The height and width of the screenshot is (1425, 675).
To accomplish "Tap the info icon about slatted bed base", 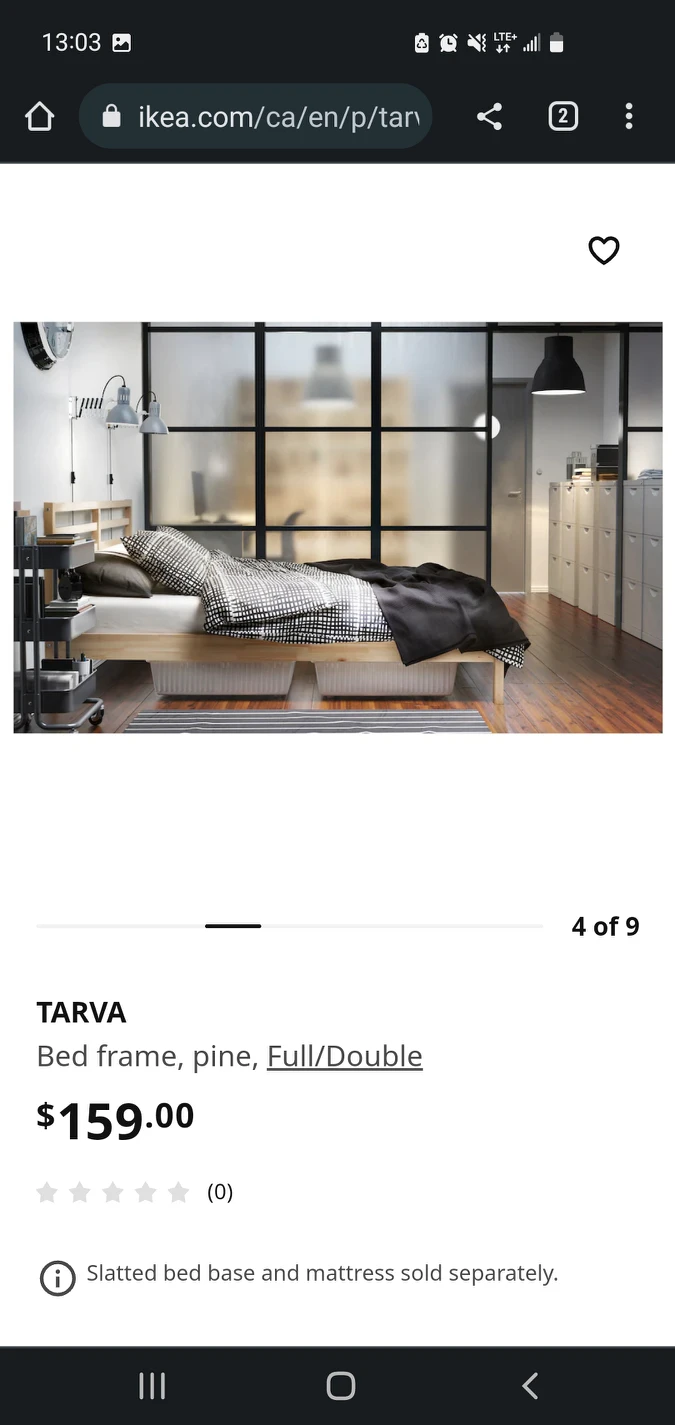I will (57, 1277).
